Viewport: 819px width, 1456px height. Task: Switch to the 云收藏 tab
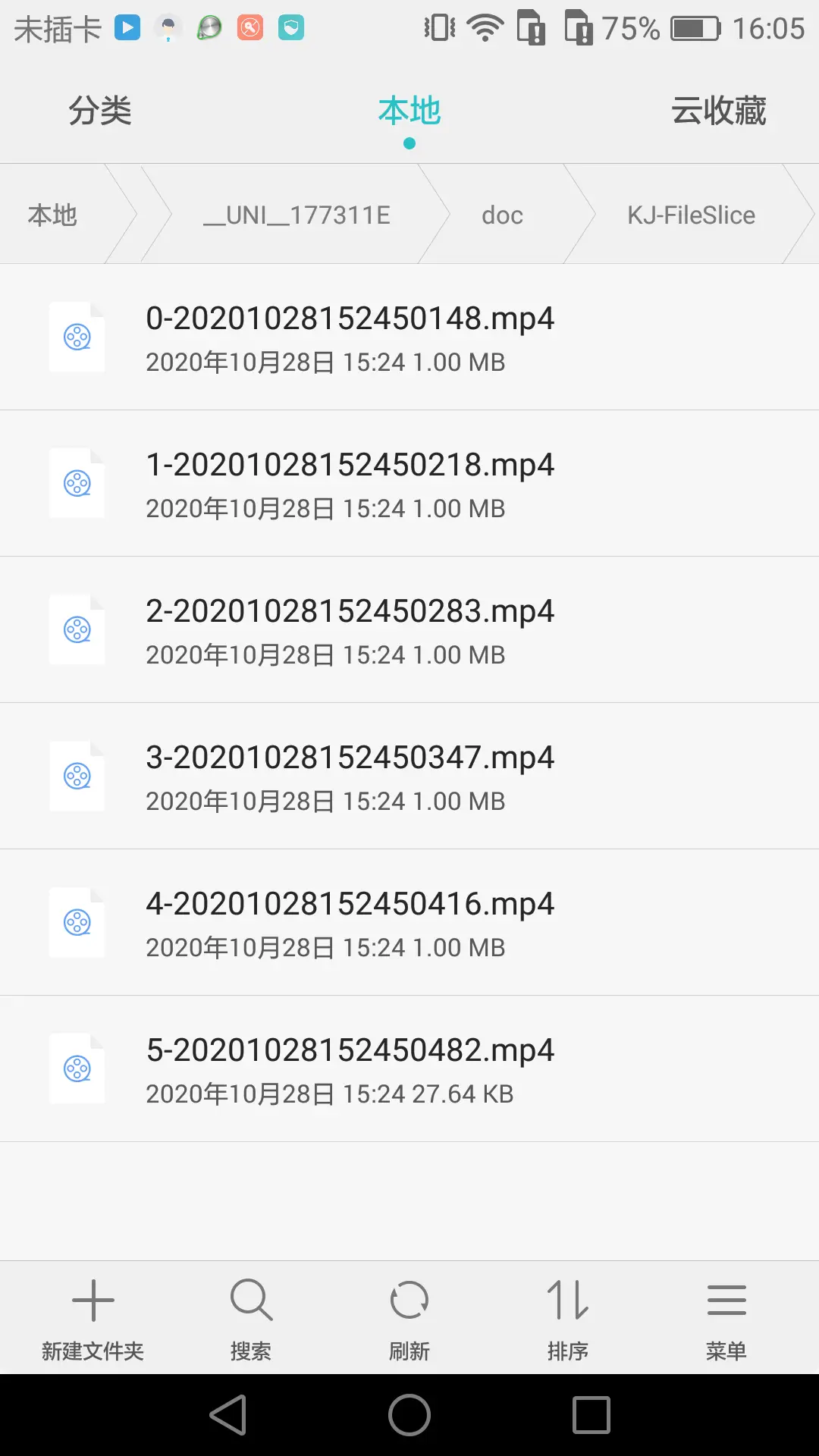[x=718, y=111]
